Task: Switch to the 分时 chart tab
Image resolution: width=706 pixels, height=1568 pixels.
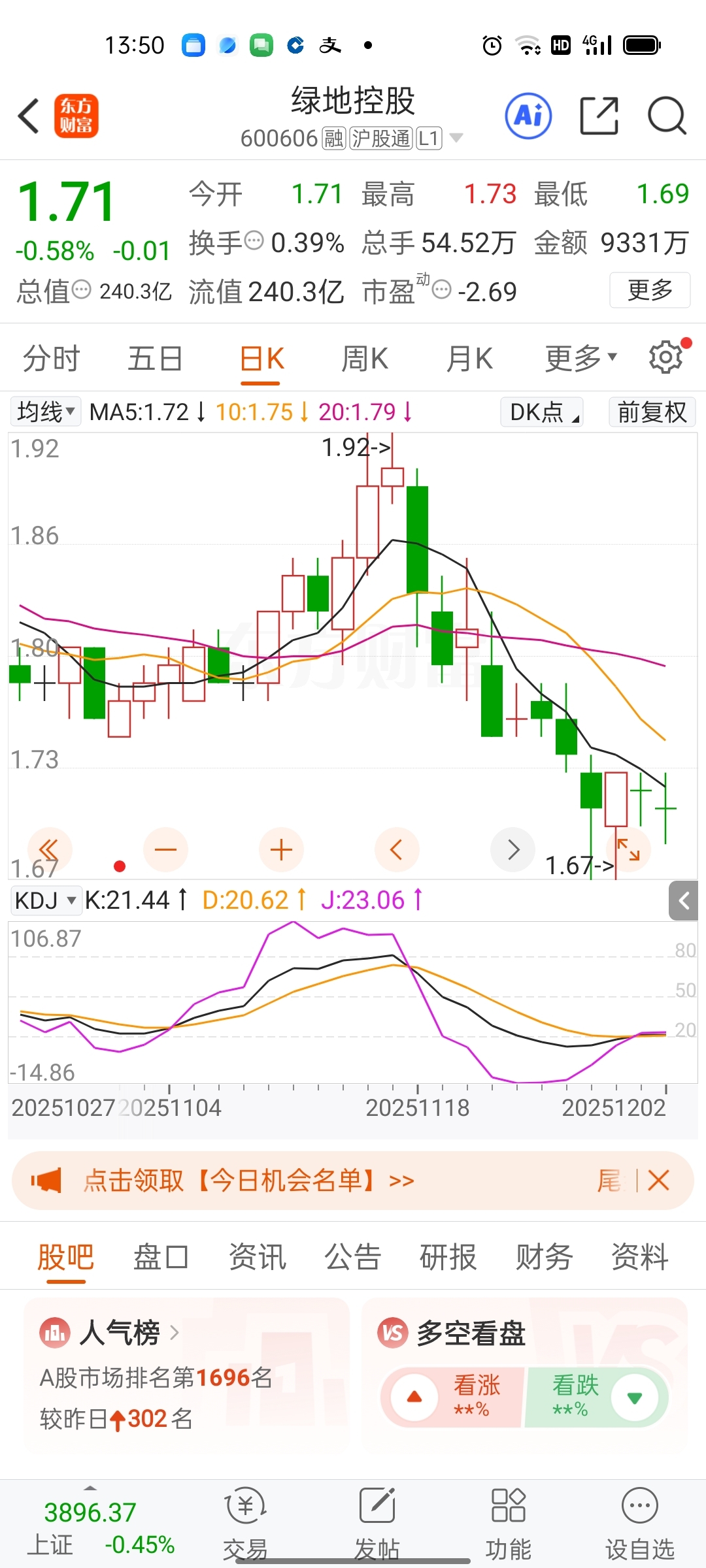Action: pyautogui.click(x=51, y=359)
